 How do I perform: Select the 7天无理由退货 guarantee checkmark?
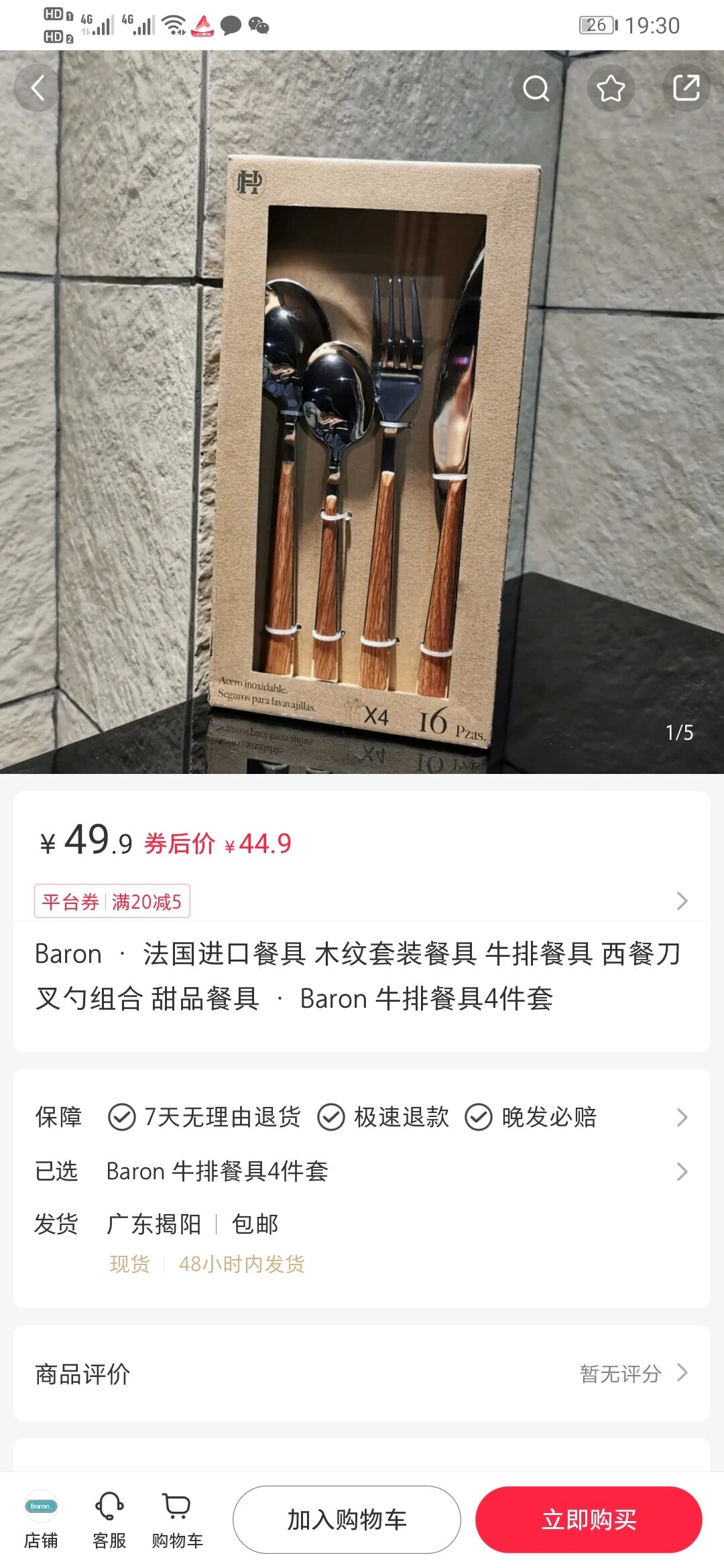(x=122, y=1117)
